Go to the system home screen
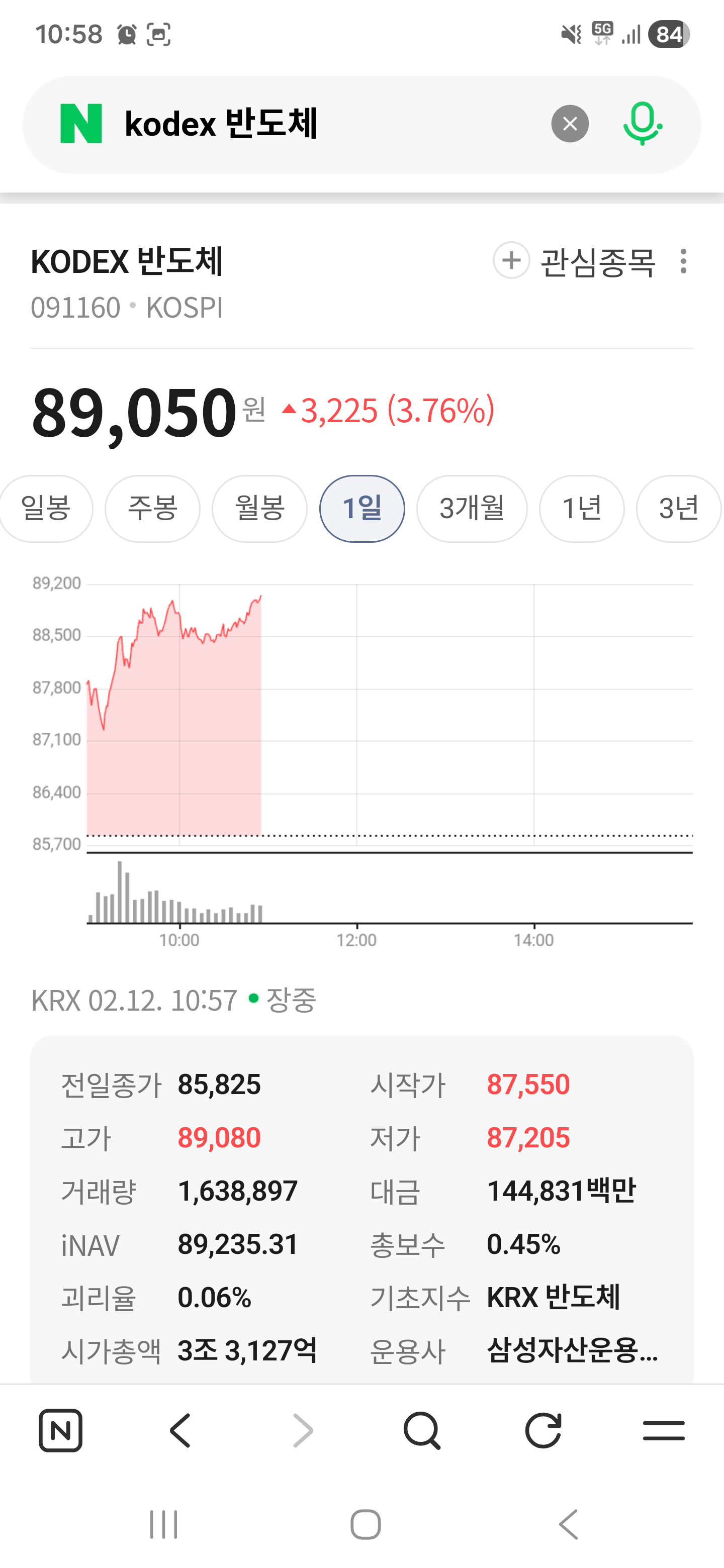This screenshot has height=1568, width=724. click(366, 1525)
